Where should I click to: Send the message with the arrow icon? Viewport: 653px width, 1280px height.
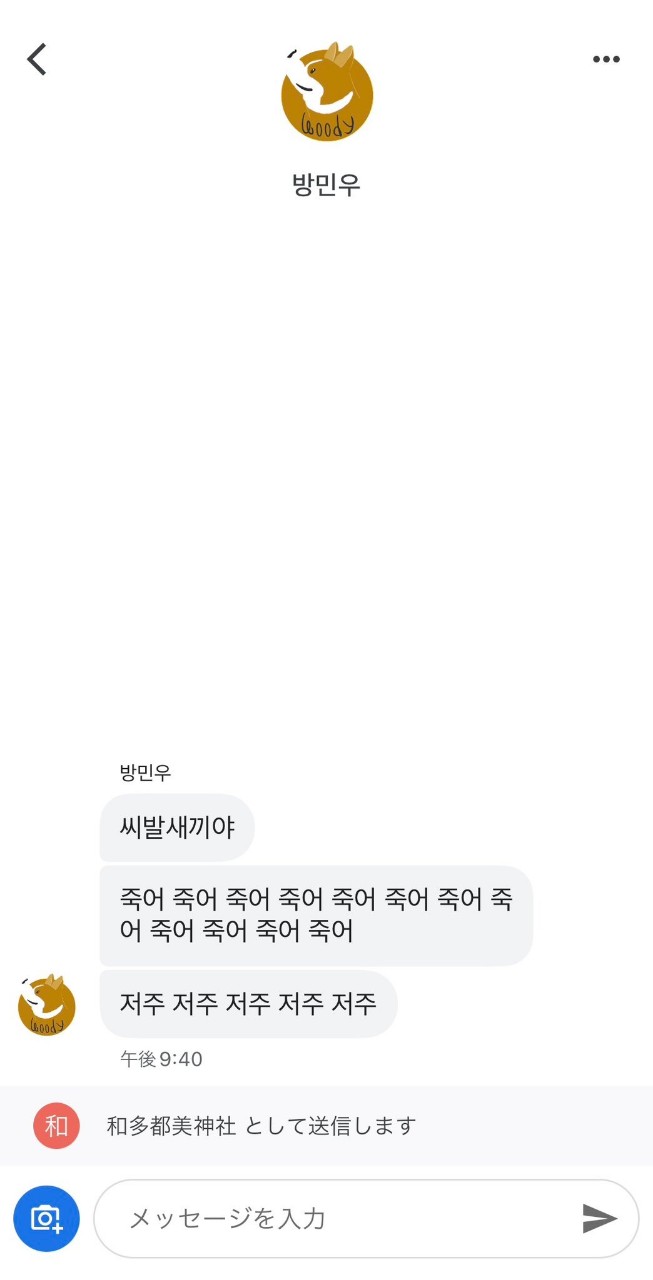point(599,1218)
